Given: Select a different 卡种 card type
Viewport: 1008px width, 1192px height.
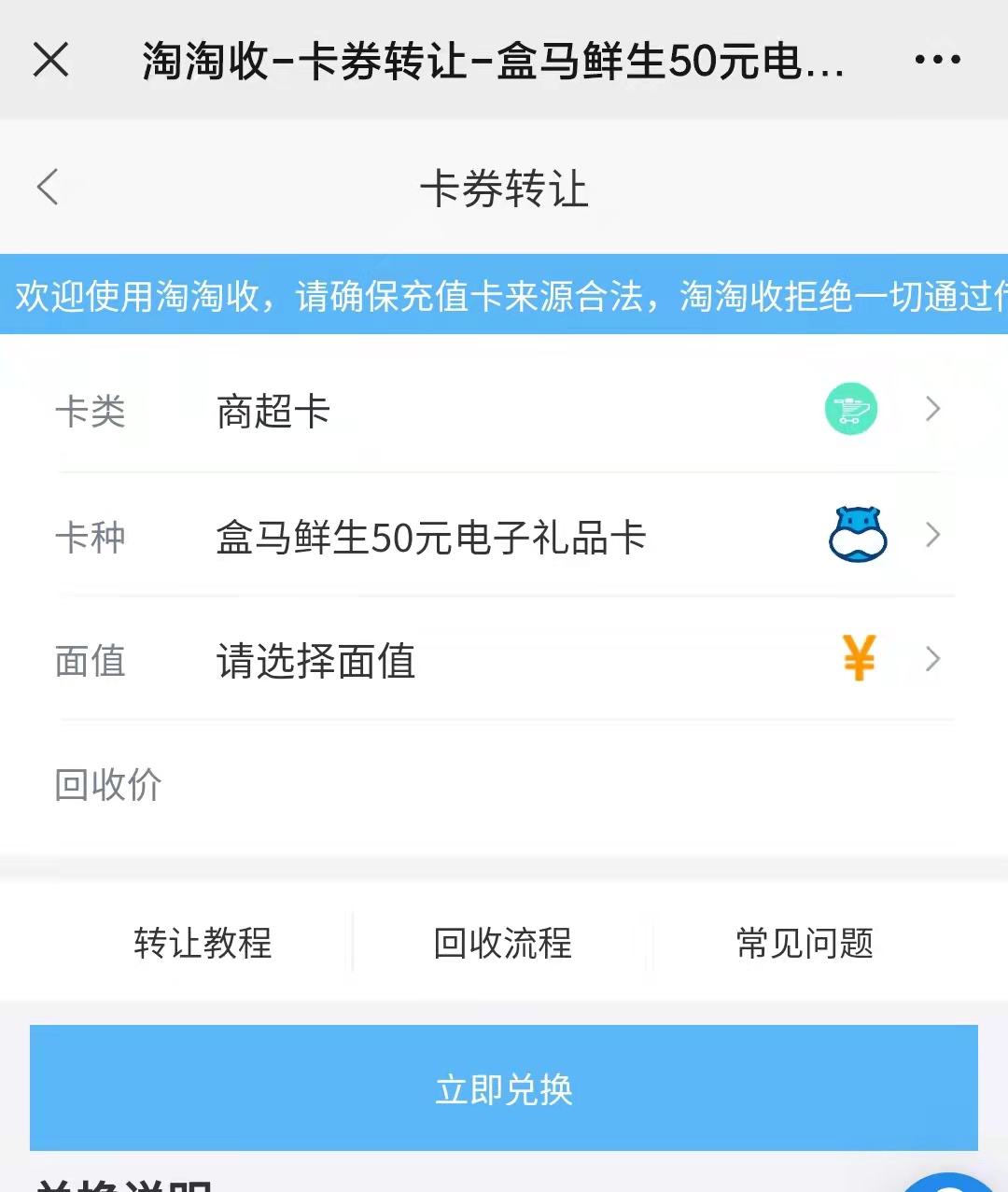Looking at the screenshot, I should coord(504,537).
